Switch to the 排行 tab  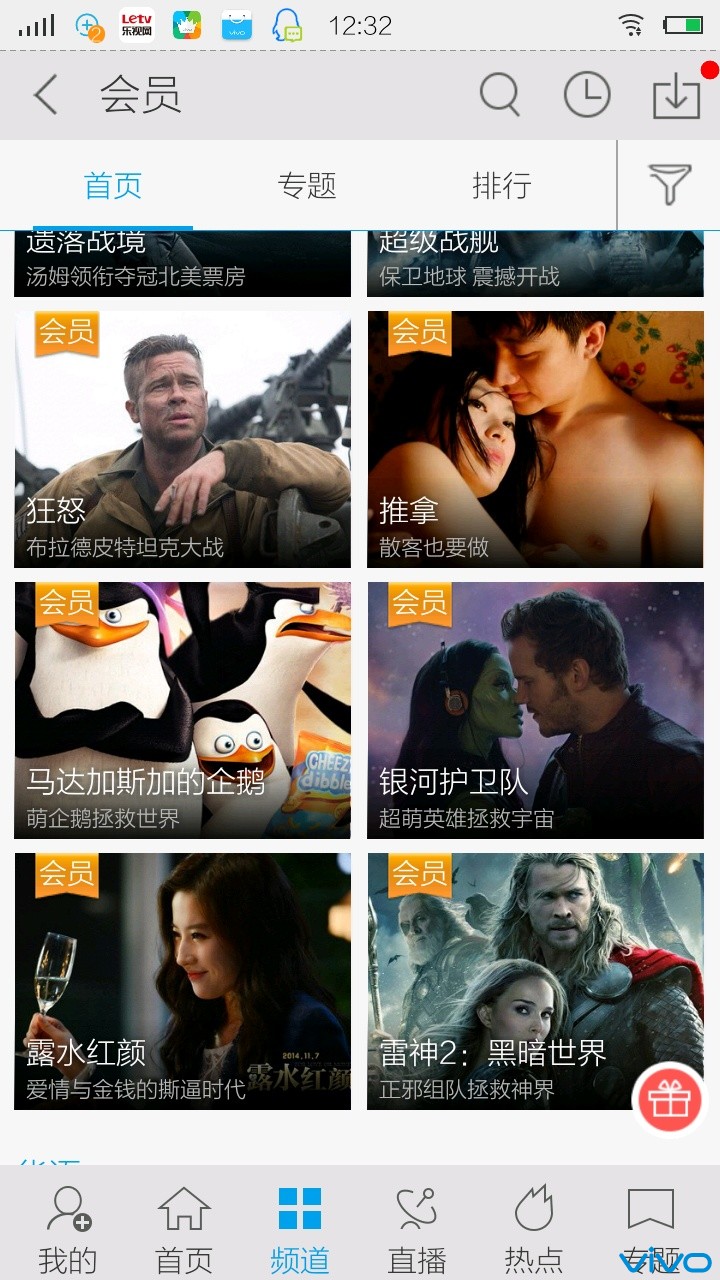[501, 186]
